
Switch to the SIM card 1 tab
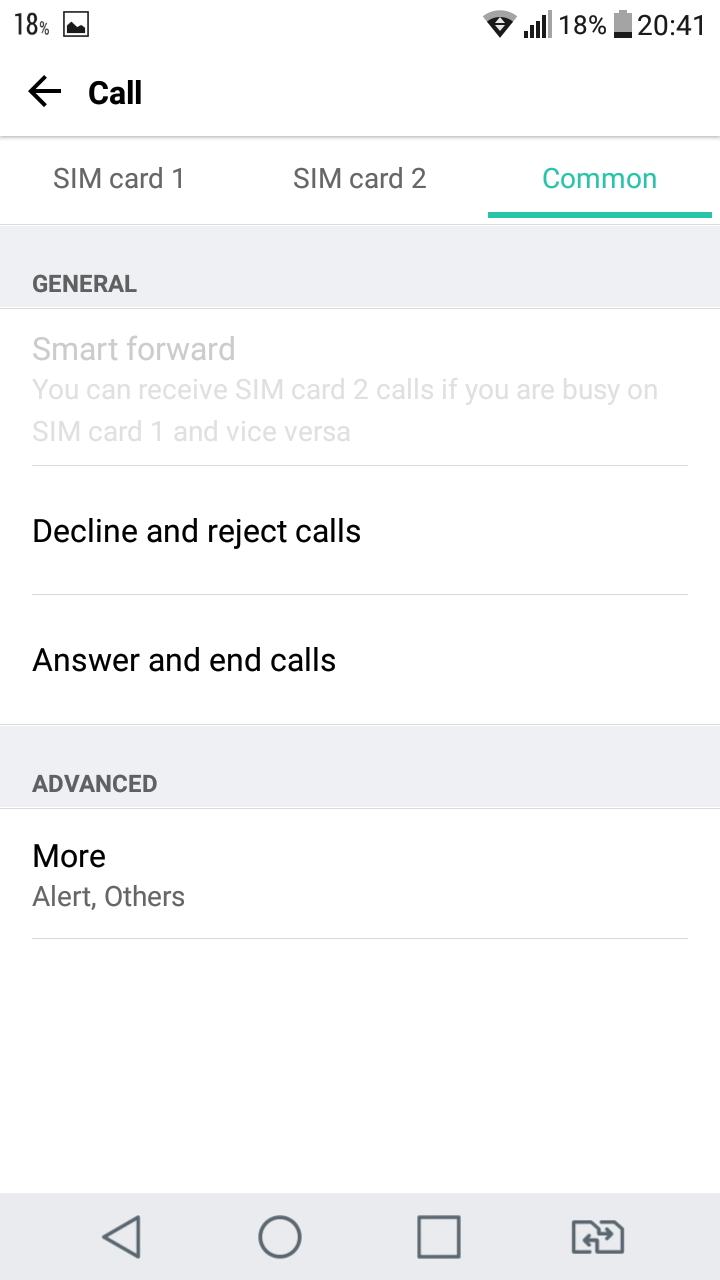pos(119,179)
